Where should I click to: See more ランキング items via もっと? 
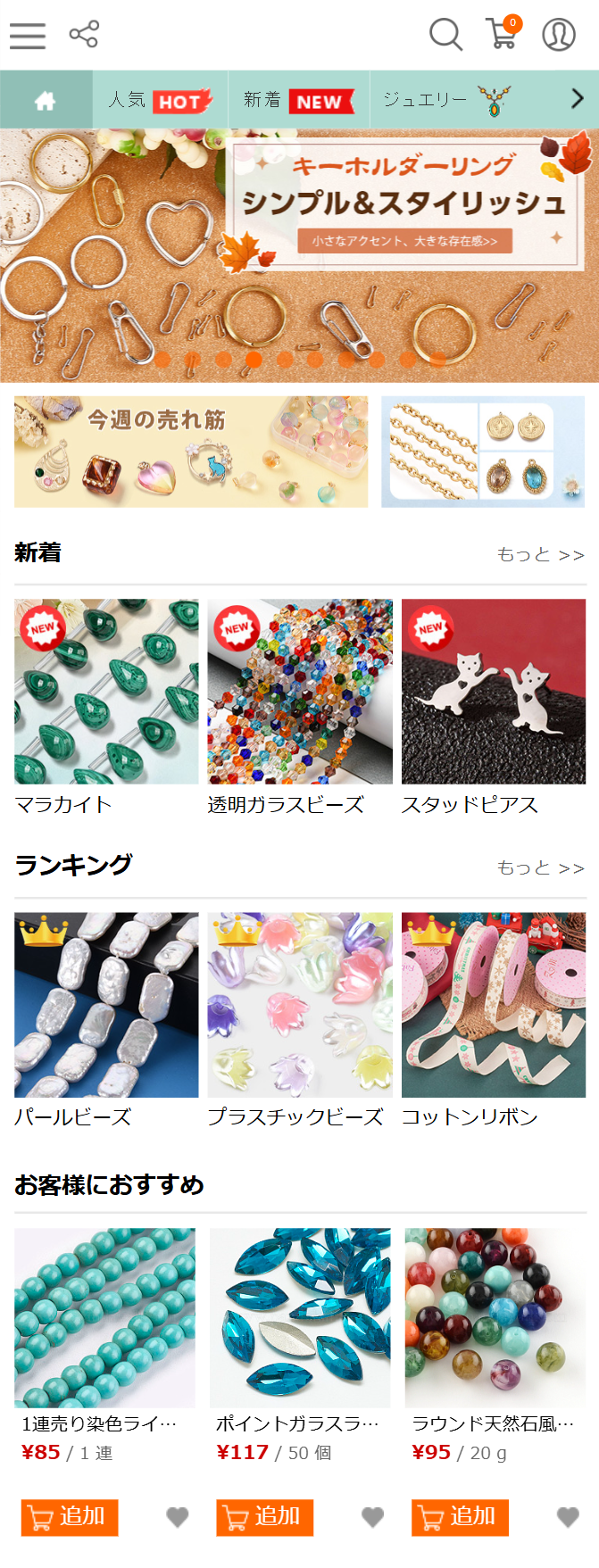tap(540, 868)
